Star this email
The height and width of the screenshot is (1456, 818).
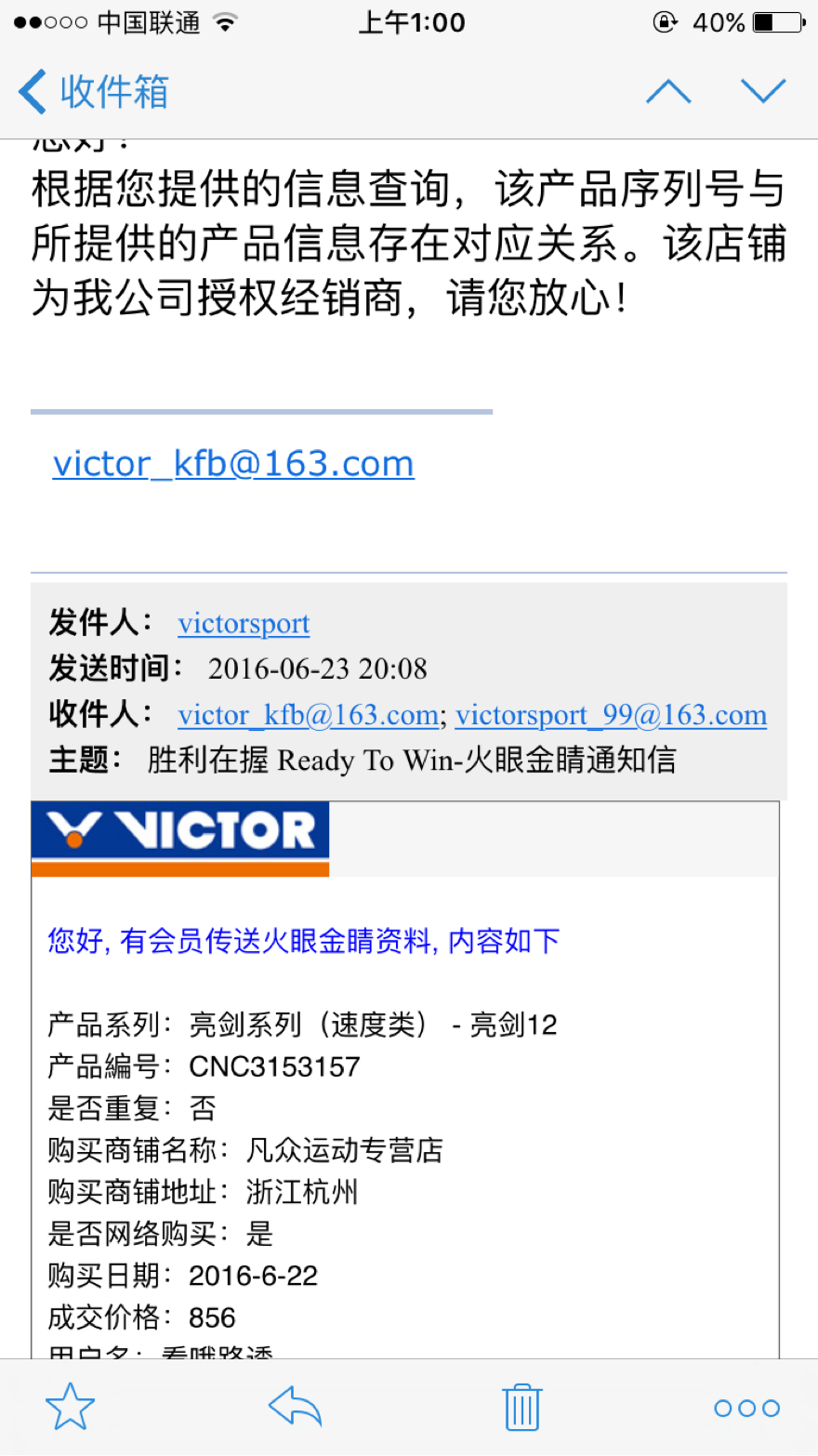71,1407
